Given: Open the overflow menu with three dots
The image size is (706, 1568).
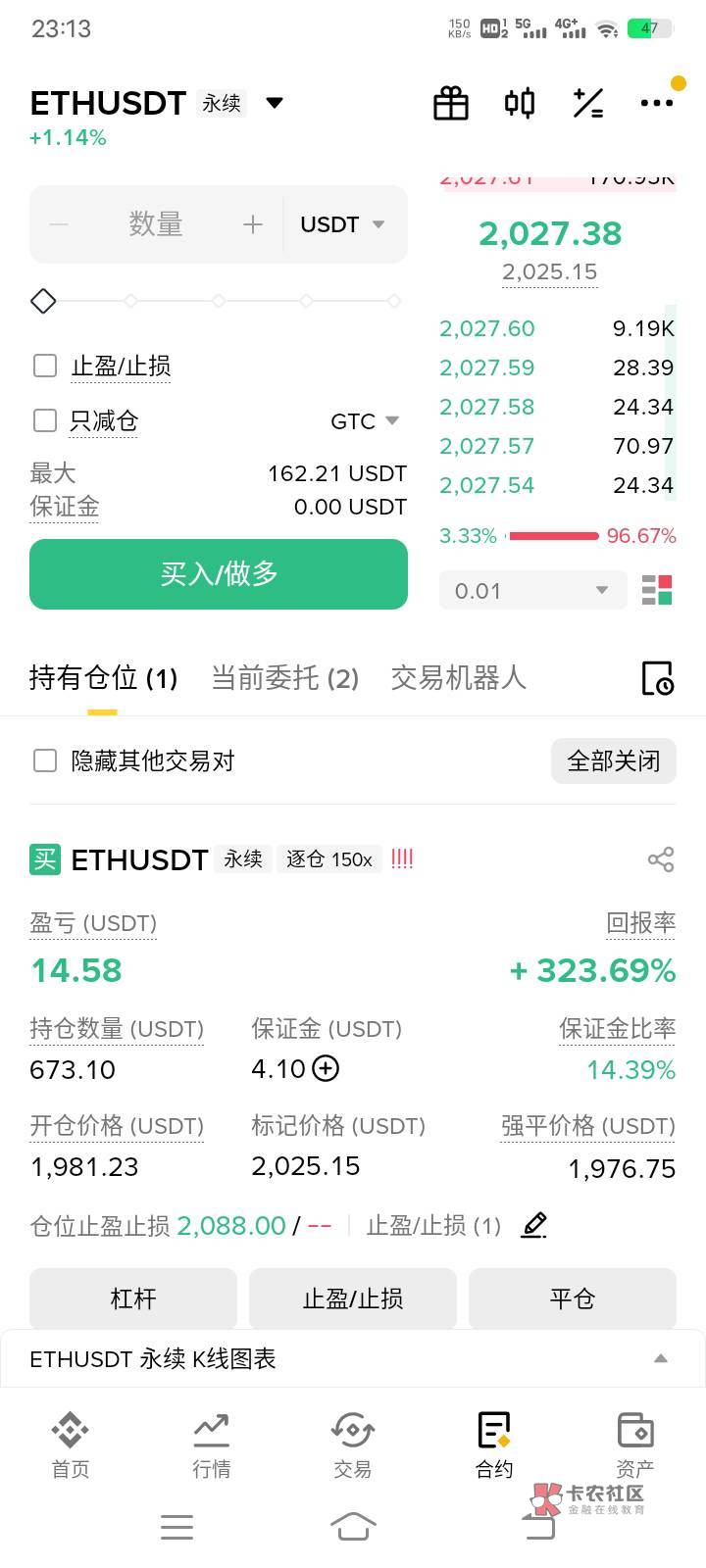Looking at the screenshot, I should tap(656, 103).
